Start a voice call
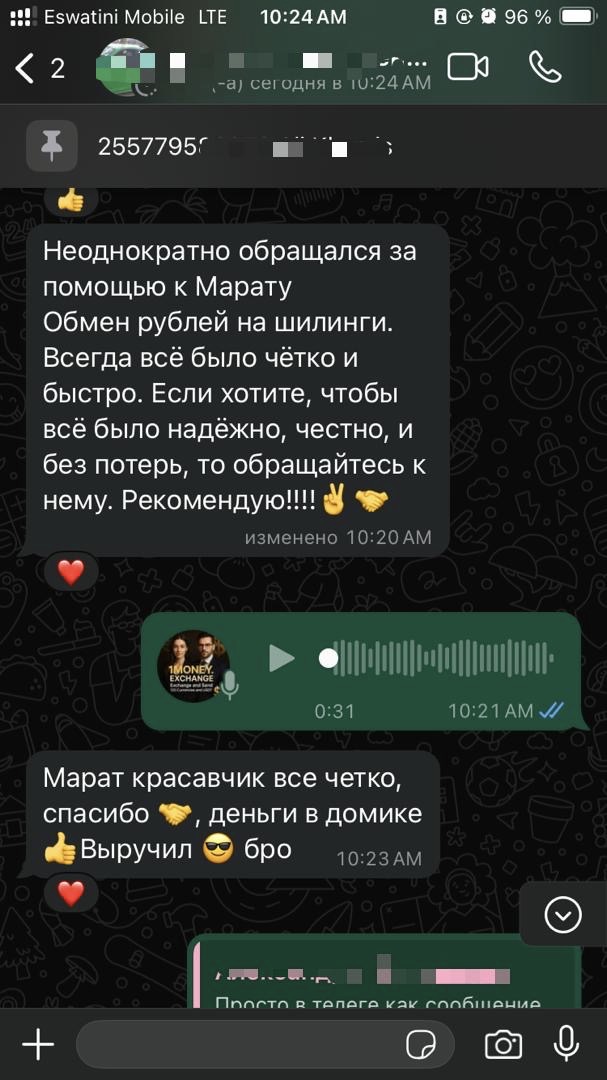607x1080 pixels. (545, 67)
